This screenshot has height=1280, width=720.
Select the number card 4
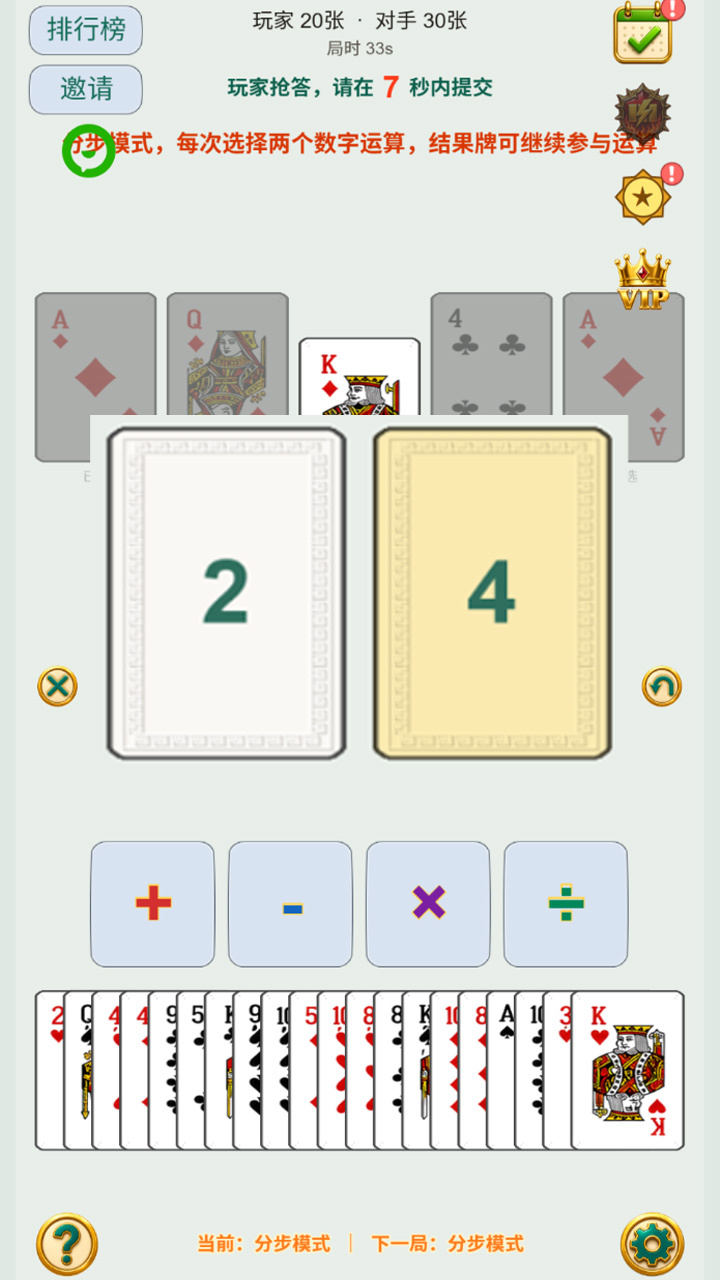pyautogui.click(x=492, y=593)
